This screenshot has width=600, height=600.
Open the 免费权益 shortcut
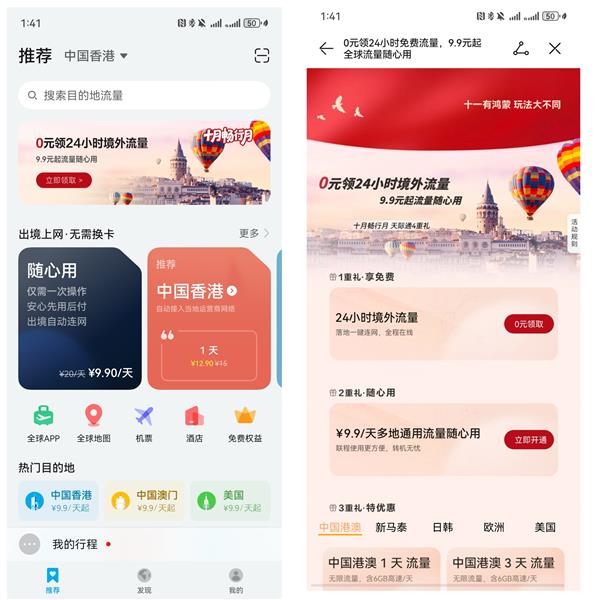click(244, 424)
